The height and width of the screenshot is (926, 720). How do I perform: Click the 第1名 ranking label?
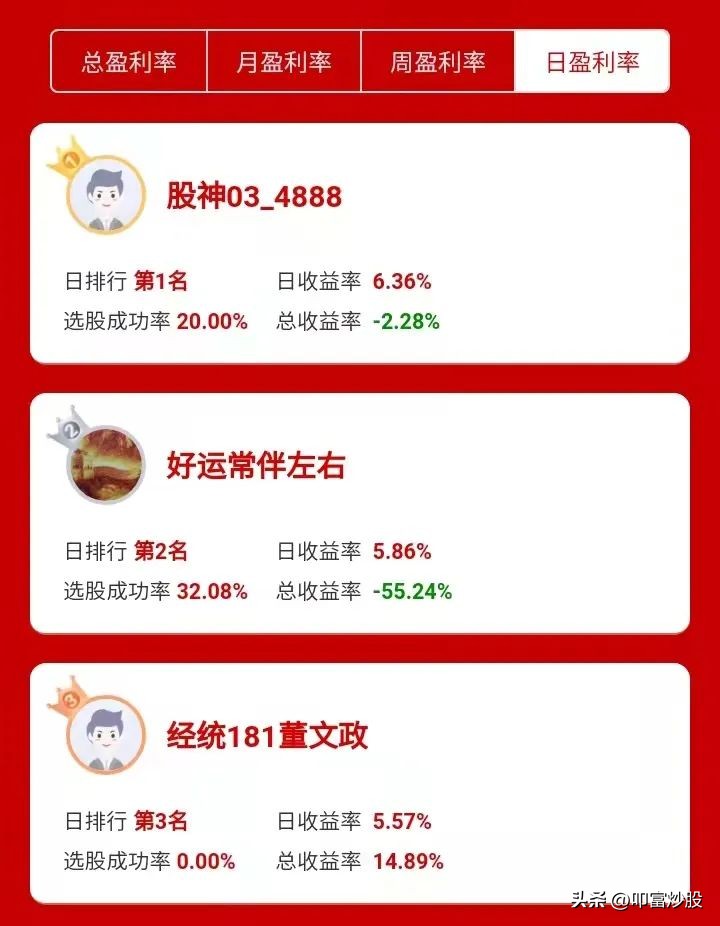[x=155, y=282]
